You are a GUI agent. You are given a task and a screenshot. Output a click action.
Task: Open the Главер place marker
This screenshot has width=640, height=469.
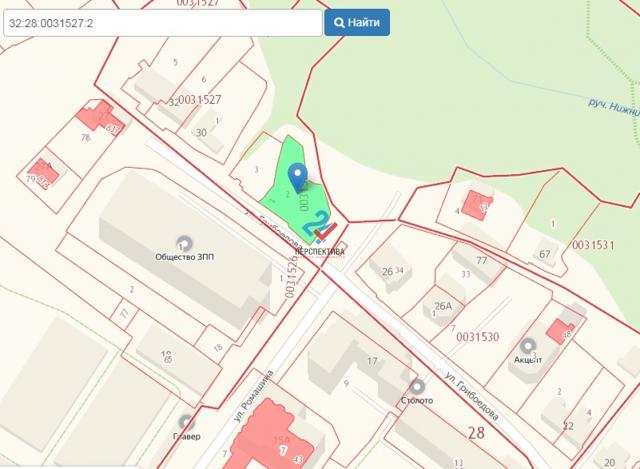click(187, 423)
